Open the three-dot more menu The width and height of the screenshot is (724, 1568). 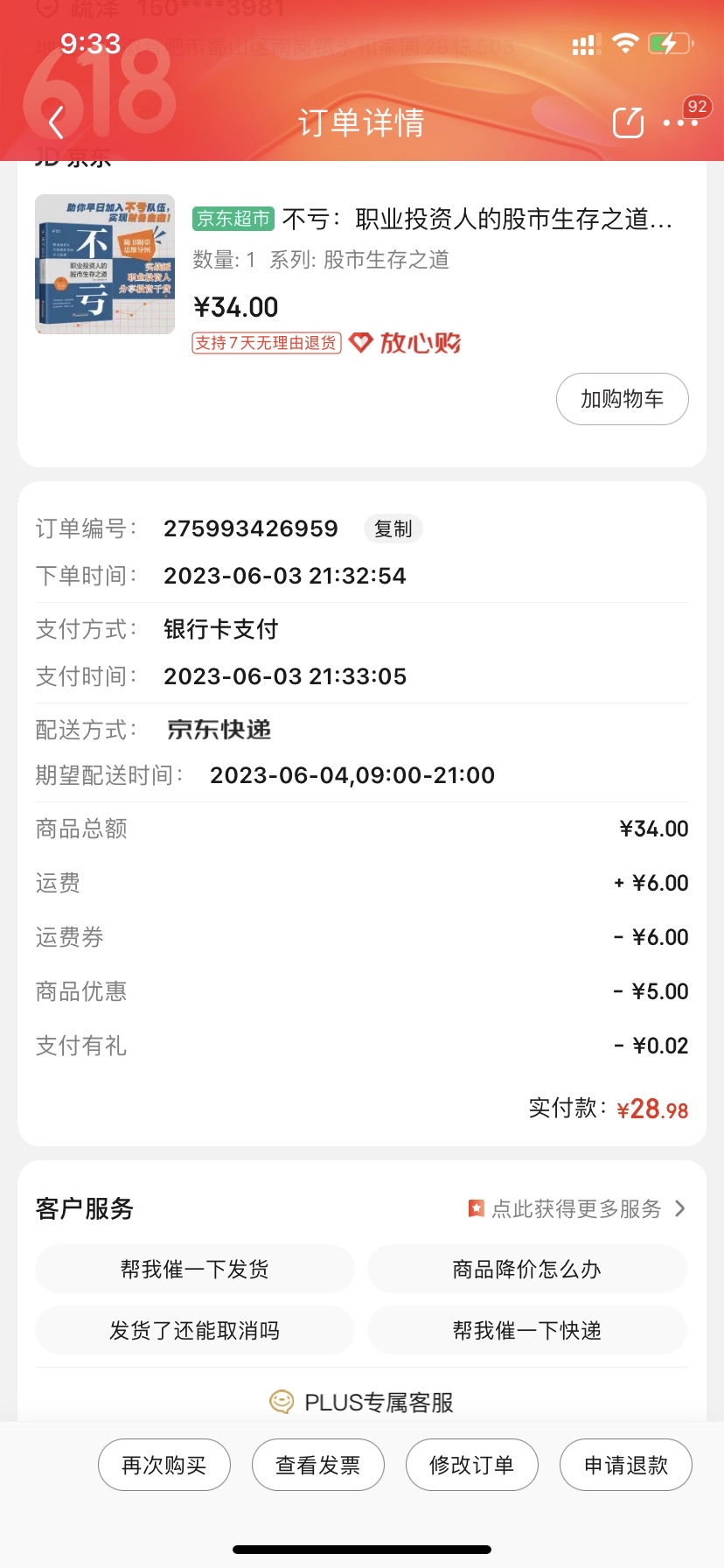coord(680,122)
